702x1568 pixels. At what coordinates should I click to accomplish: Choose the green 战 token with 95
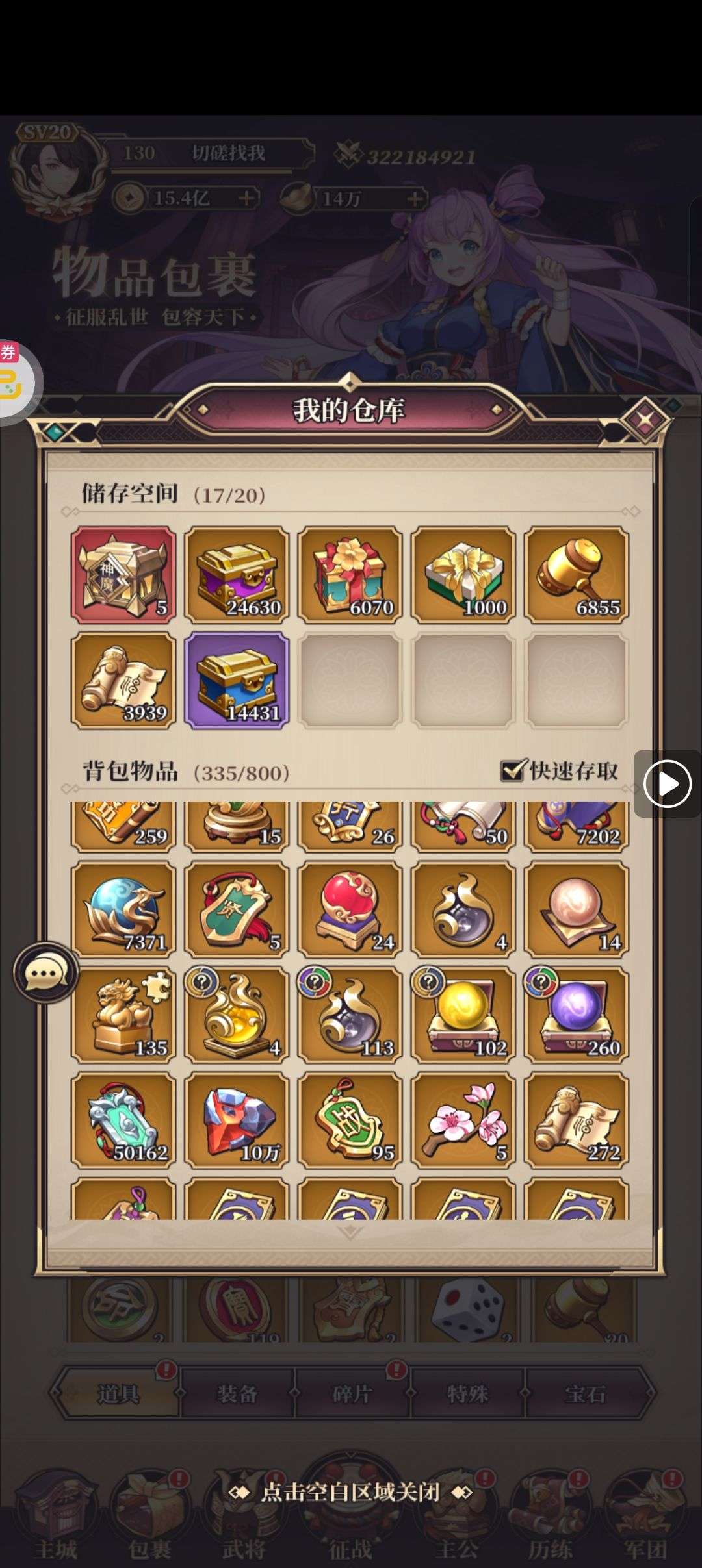click(x=350, y=1120)
